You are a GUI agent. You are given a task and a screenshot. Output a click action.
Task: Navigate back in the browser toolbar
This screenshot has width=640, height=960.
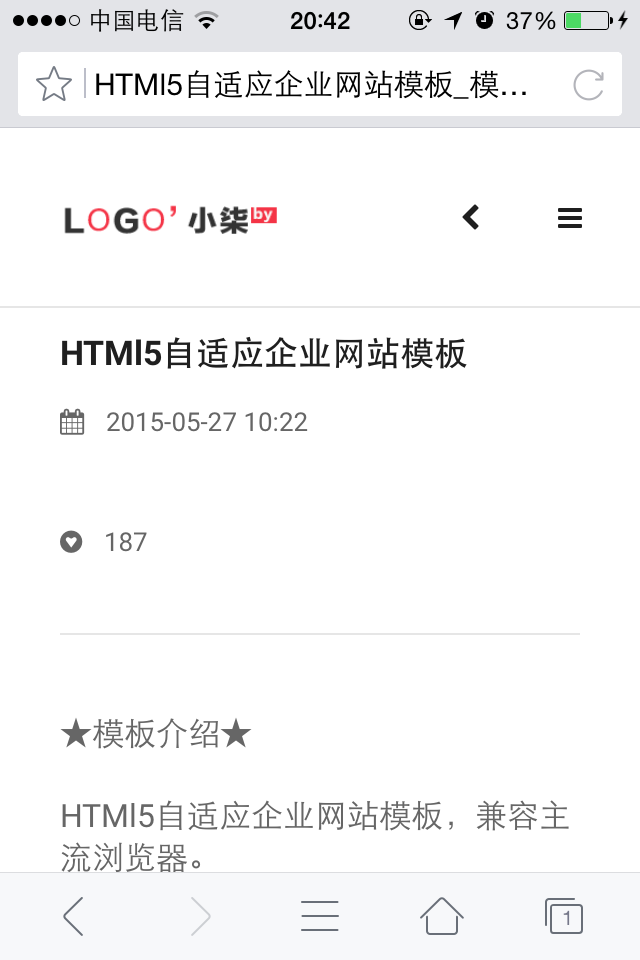[73, 916]
